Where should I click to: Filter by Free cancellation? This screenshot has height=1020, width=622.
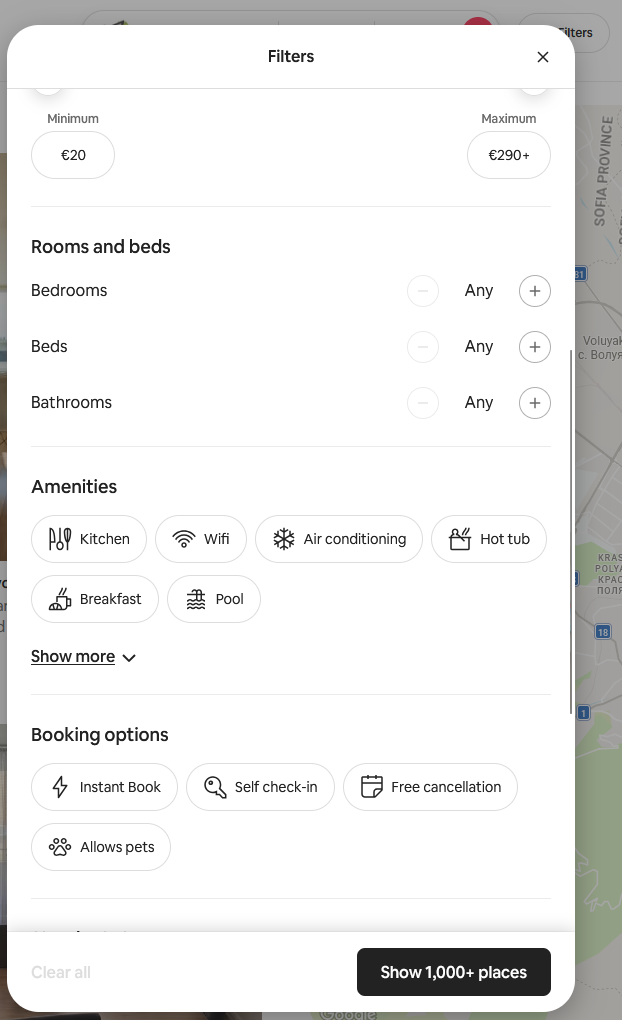point(430,787)
